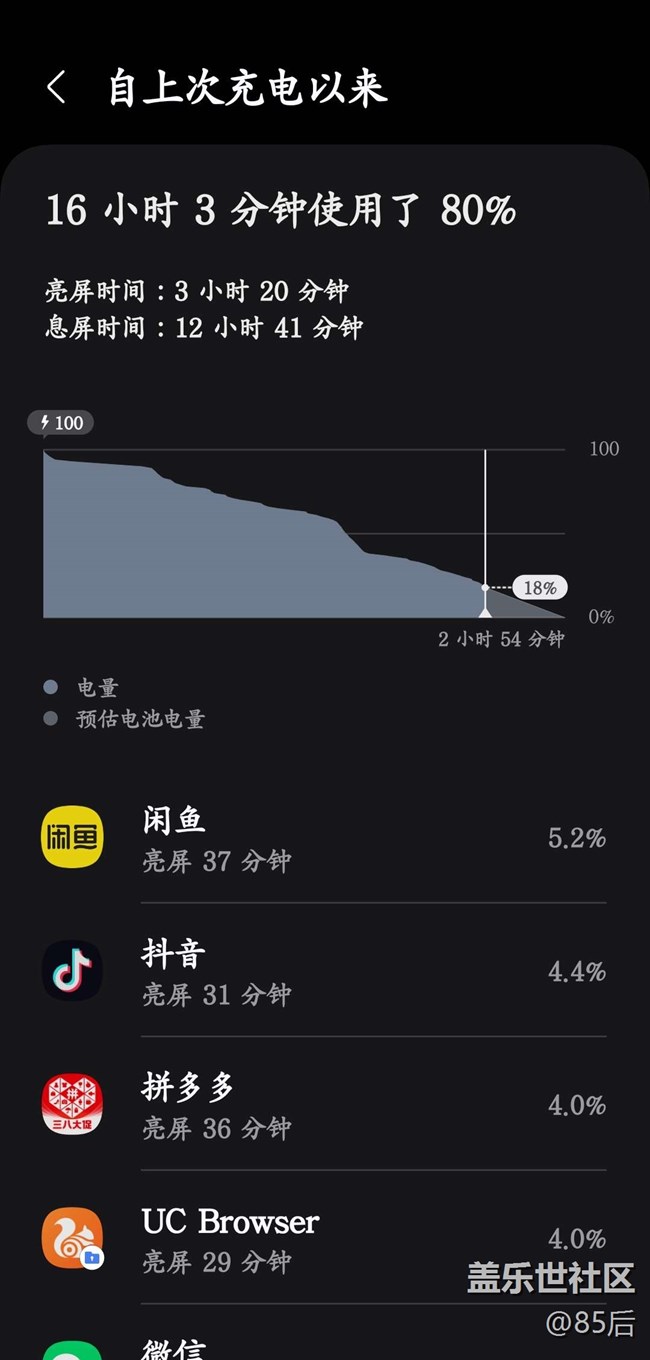
Task: Open battery usage details for 闲鱼
Action: [325, 837]
